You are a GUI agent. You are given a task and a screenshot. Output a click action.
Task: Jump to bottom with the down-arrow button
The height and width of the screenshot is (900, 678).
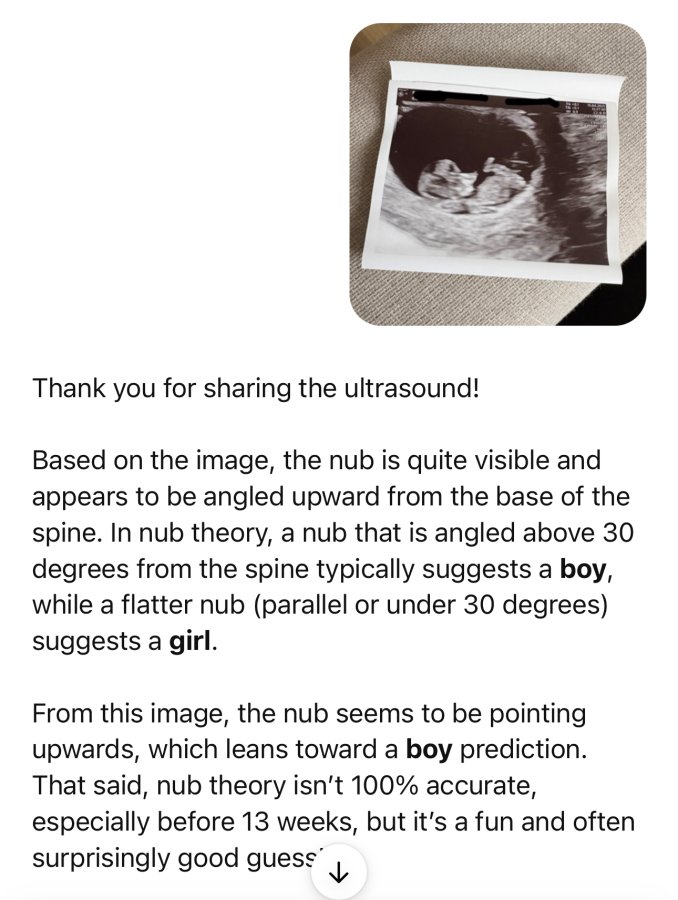pos(339,872)
